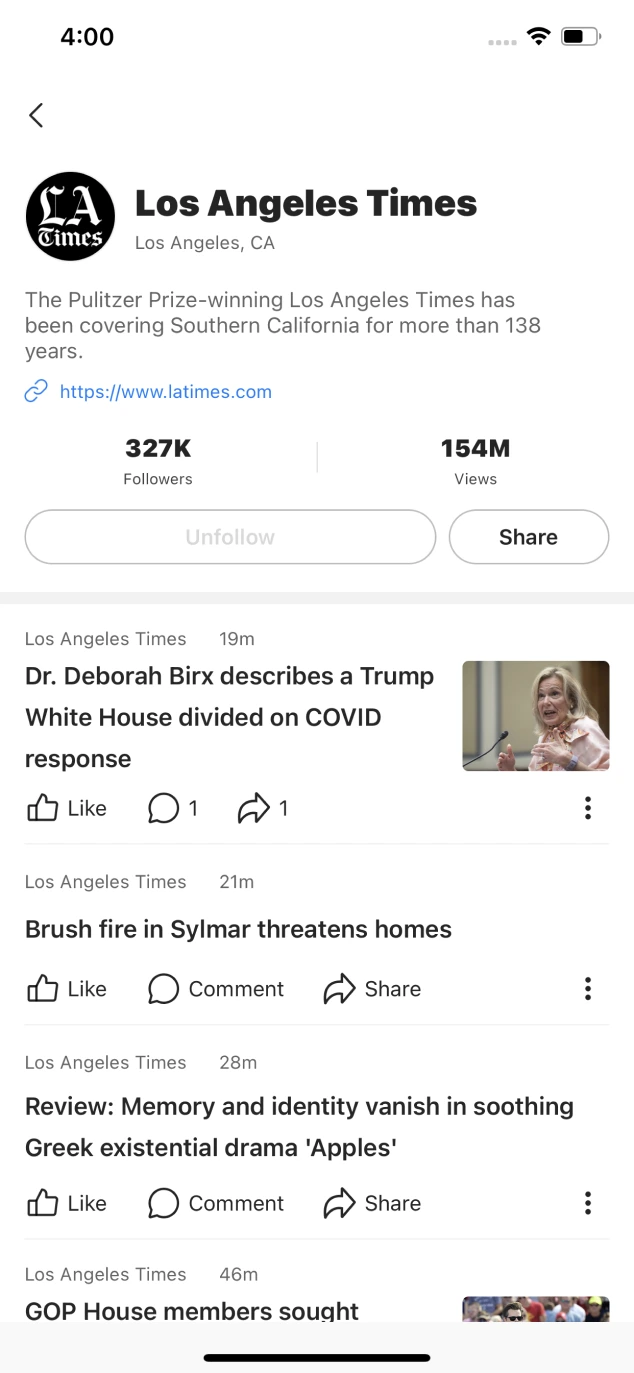Unfollow Los Angeles Times
The height and width of the screenshot is (1373, 634).
pyautogui.click(x=230, y=537)
